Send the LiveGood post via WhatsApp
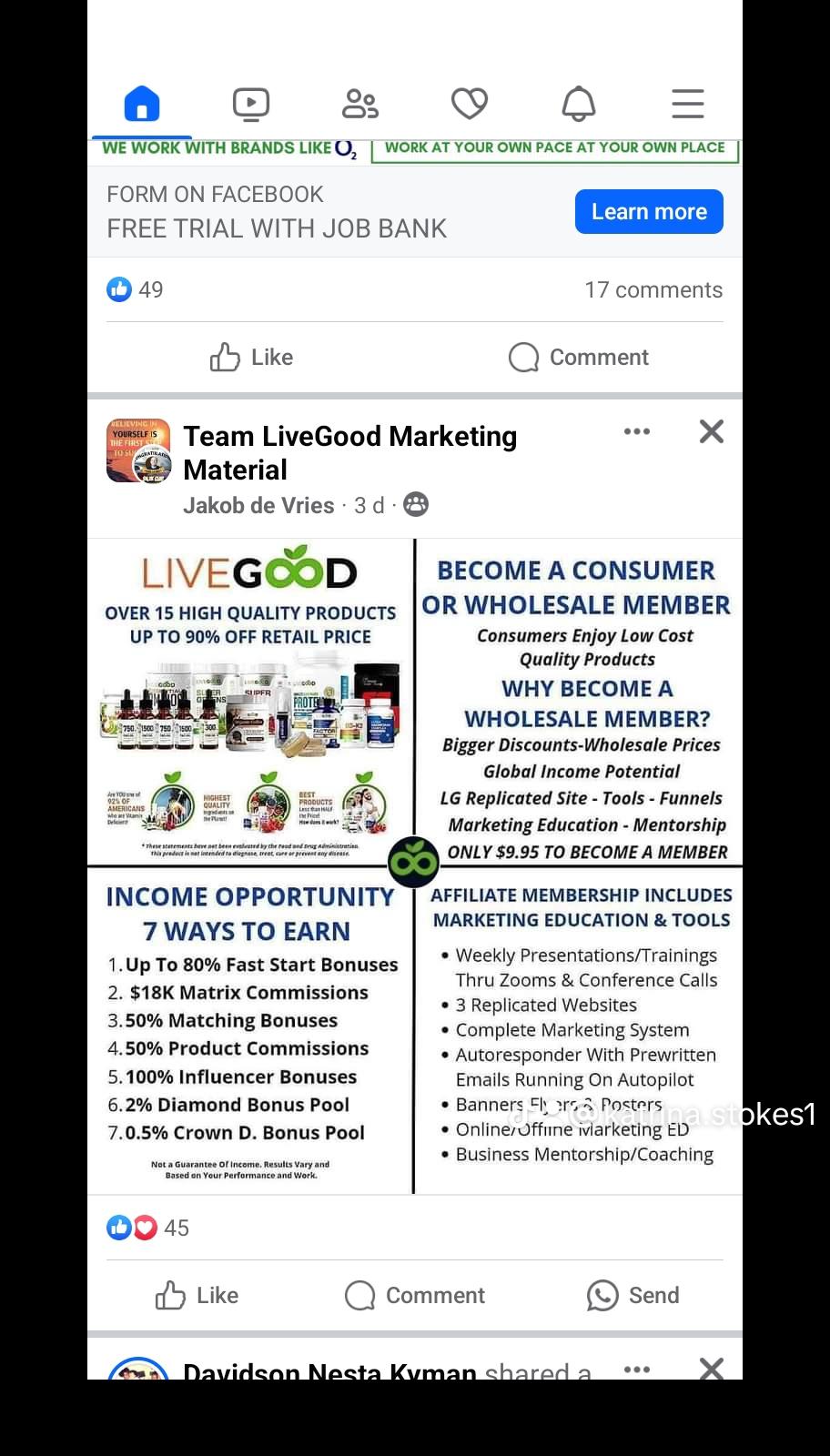The height and width of the screenshot is (1456, 830). (633, 1295)
